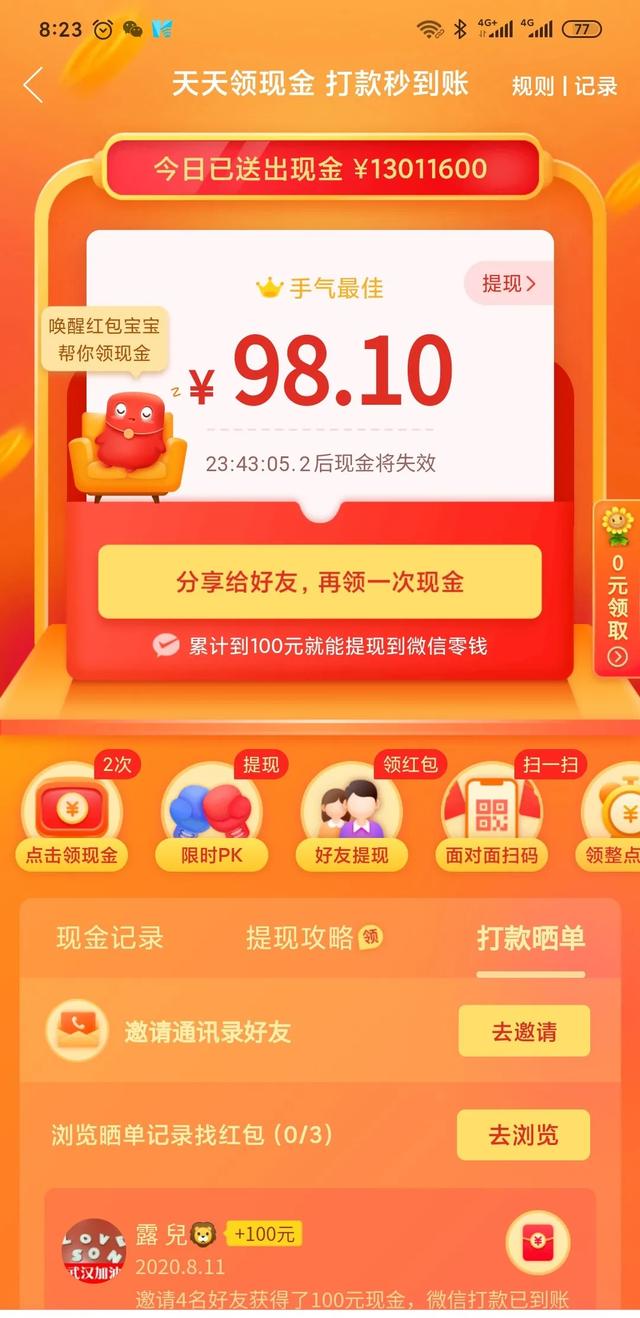Tap 分享给好友,再领一次现金 button

click(x=319, y=582)
